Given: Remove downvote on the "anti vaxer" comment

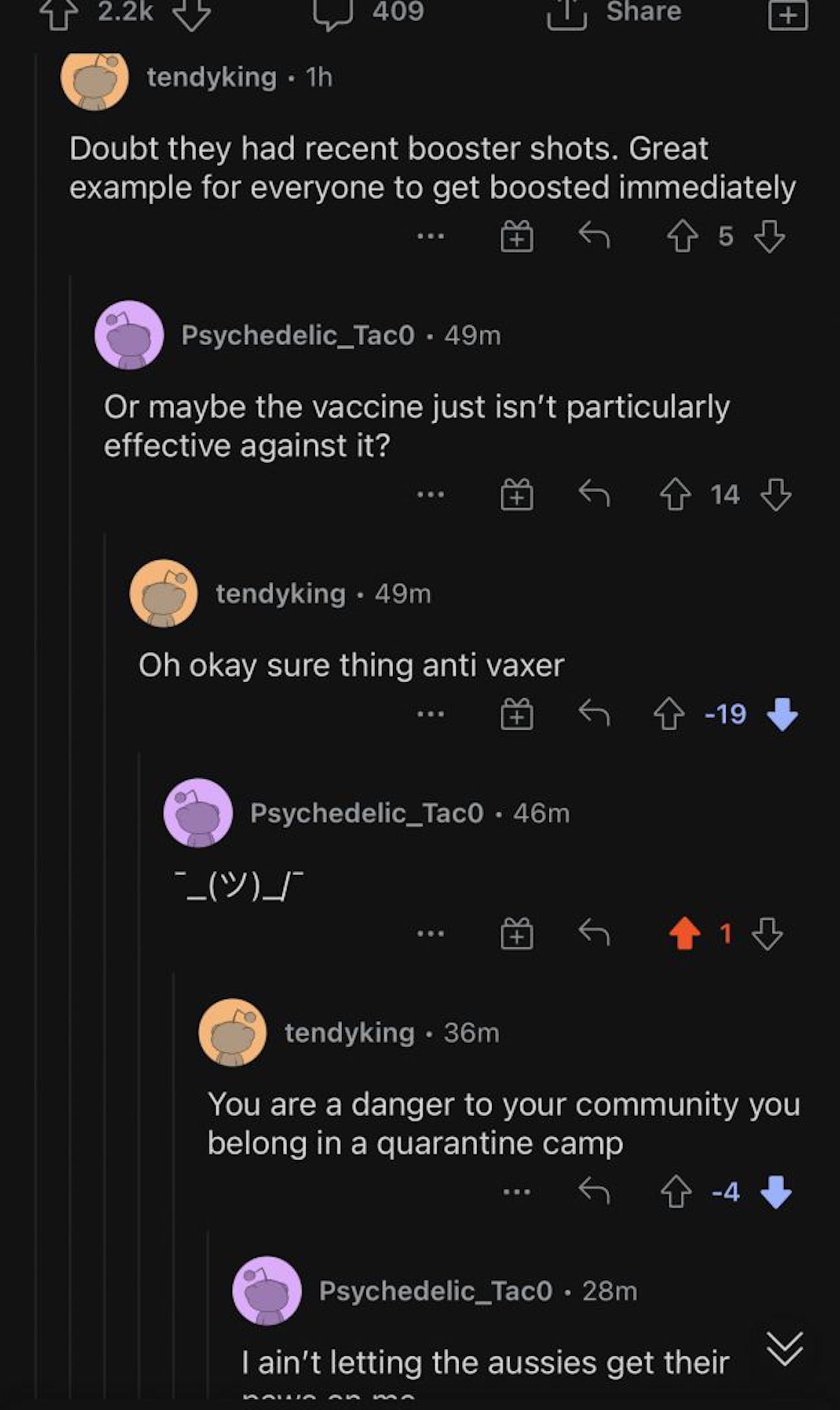Looking at the screenshot, I should click(x=782, y=714).
